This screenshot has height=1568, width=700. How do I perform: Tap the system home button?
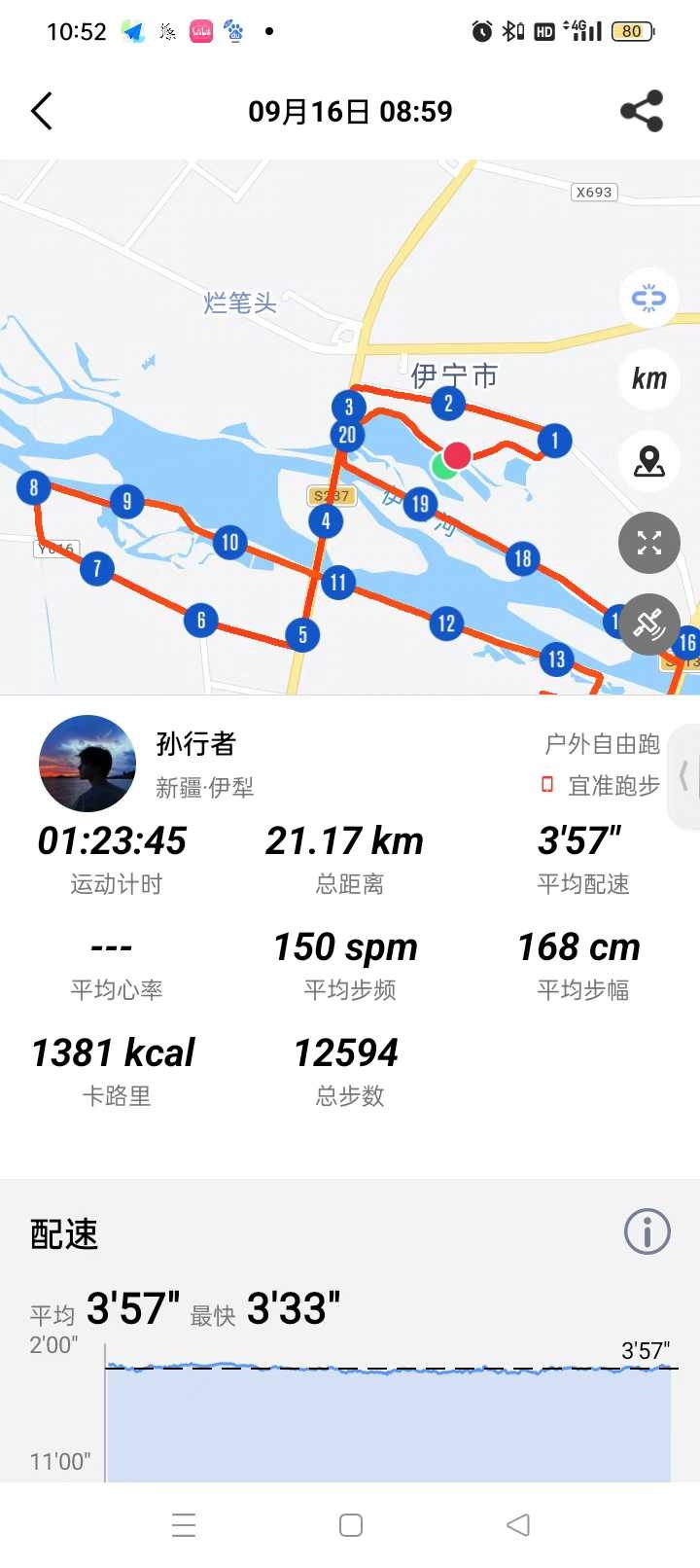351,1525
